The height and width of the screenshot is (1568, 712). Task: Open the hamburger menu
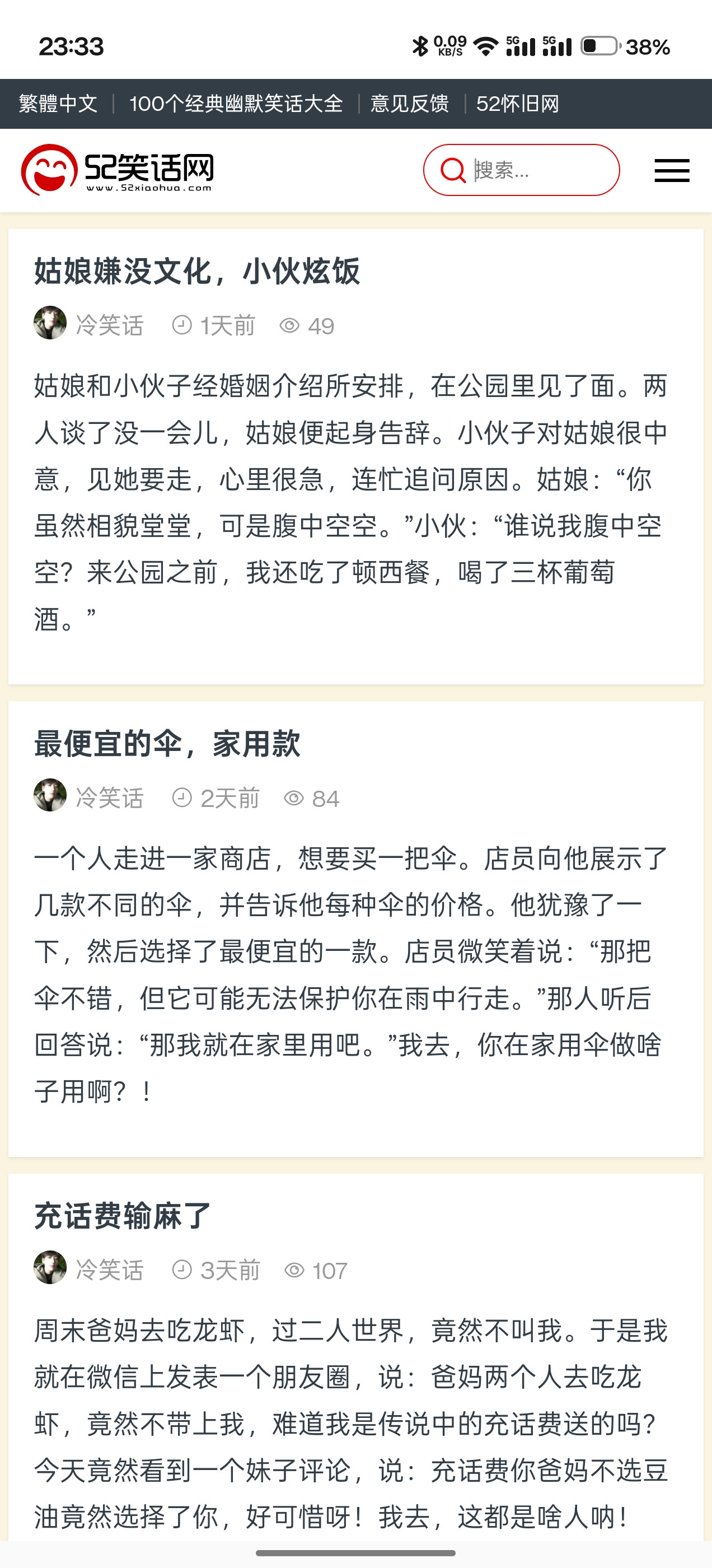coord(671,171)
